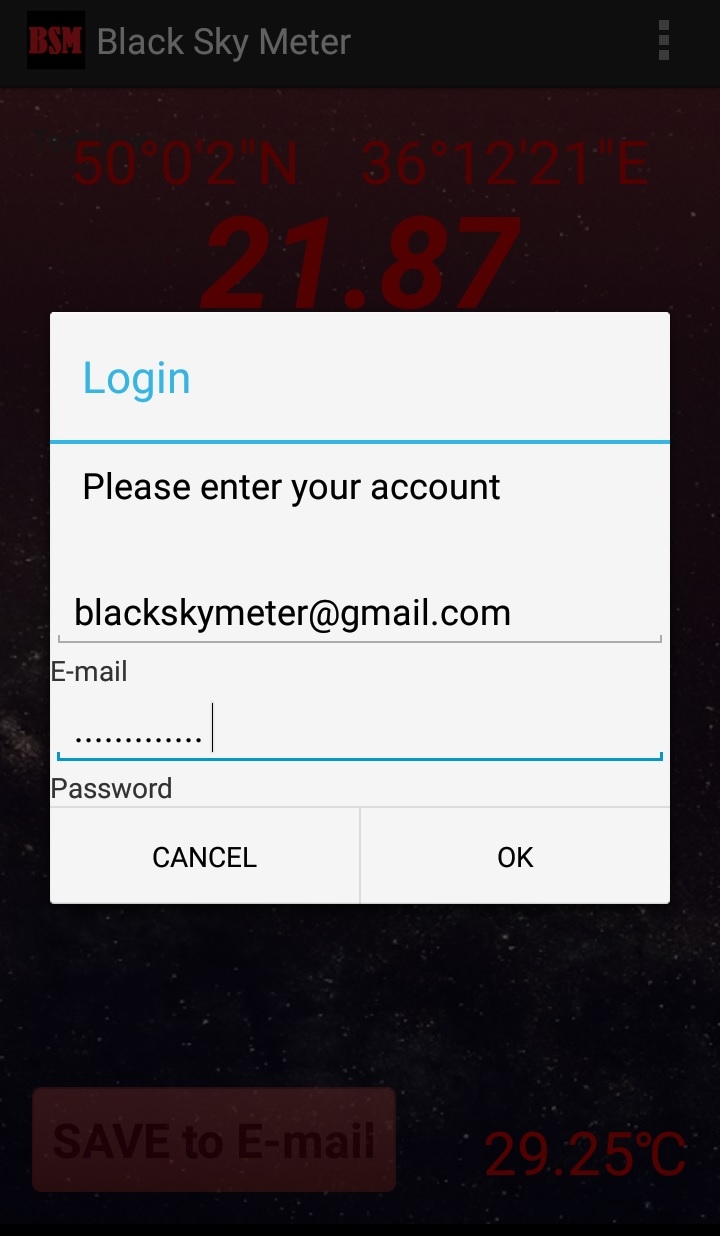This screenshot has width=720, height=1236.
Task: Tap the Password input field
Action: coord(360,732)
